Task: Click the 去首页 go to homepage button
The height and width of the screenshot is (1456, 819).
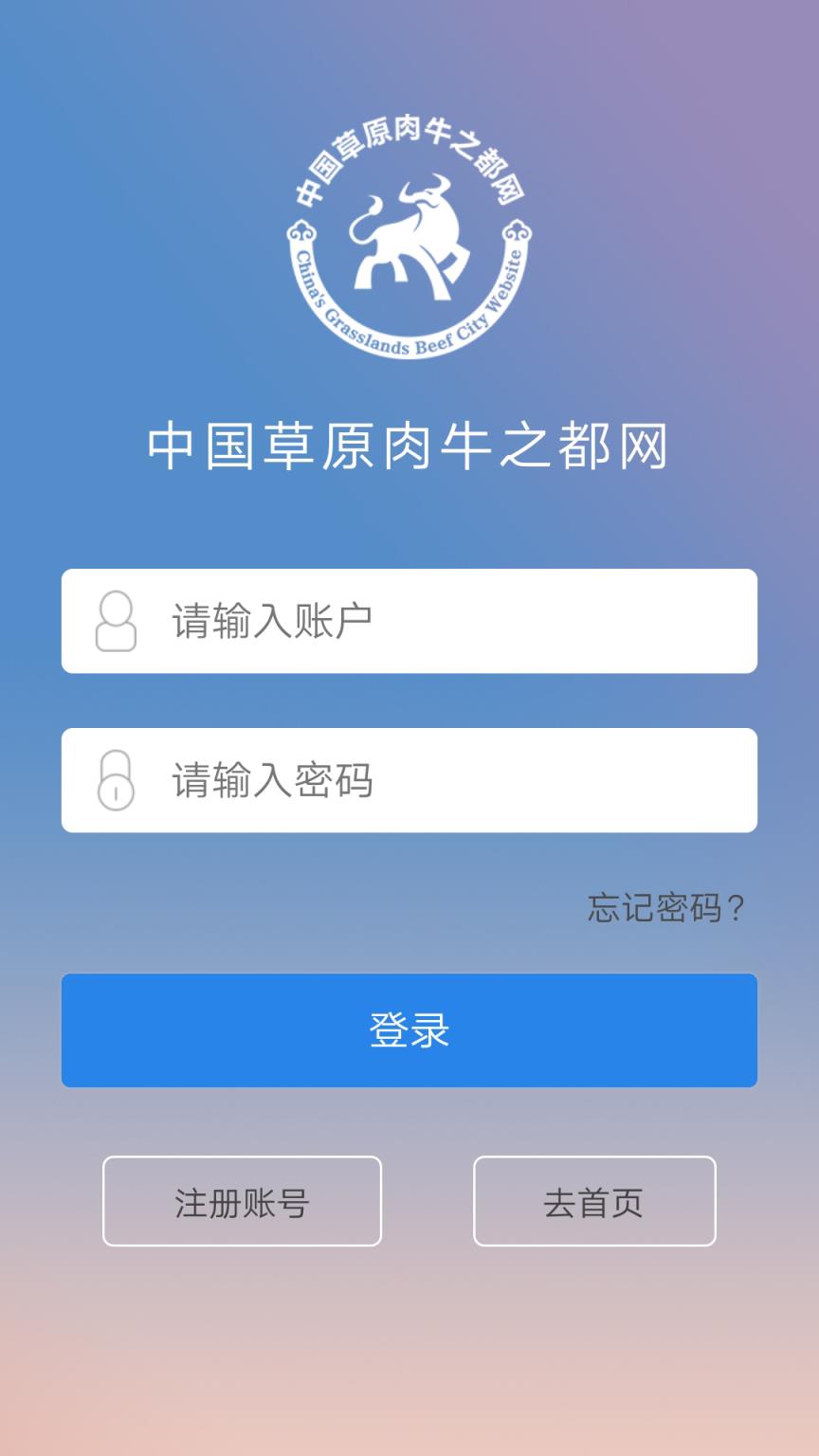Action: click(x=593, y=1201)
